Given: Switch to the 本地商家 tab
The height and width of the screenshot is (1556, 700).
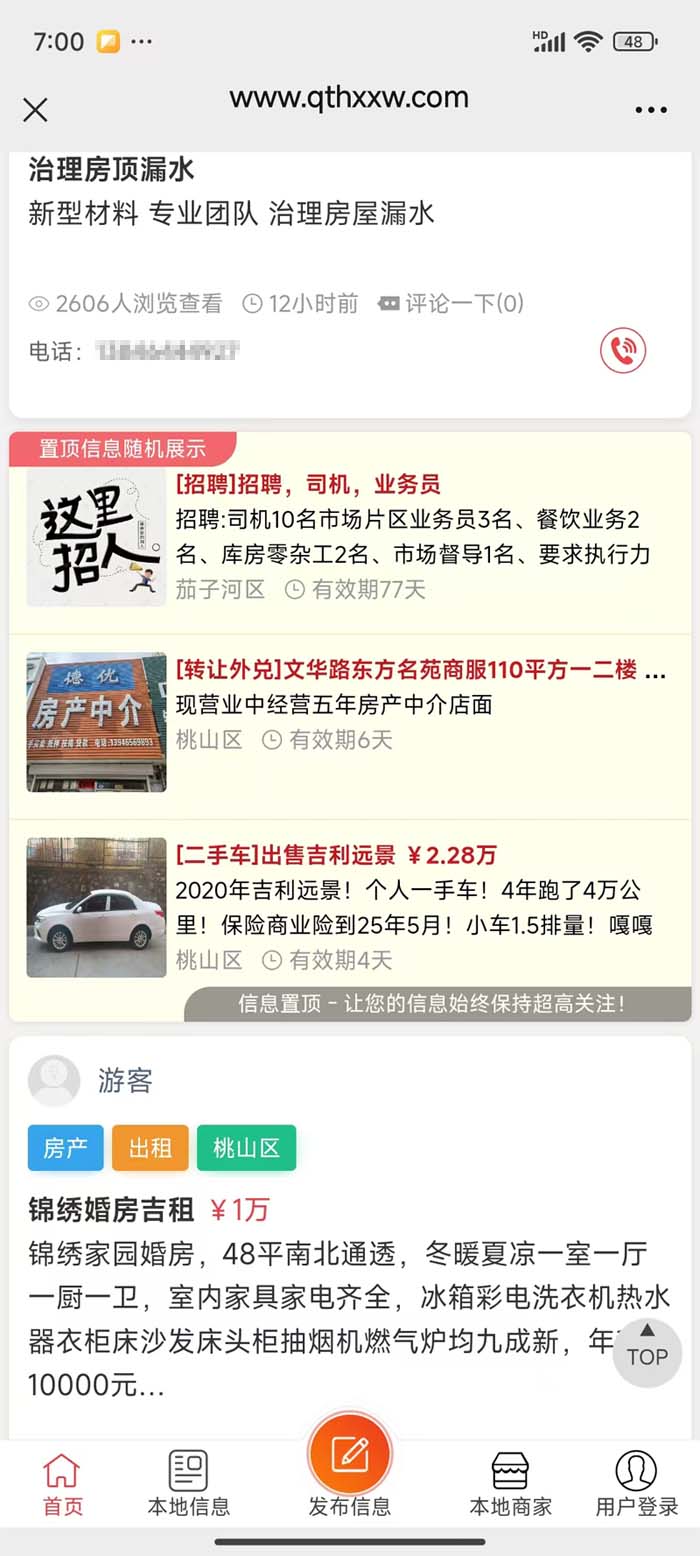Looking at the screenshot, I should (510, 1484).
